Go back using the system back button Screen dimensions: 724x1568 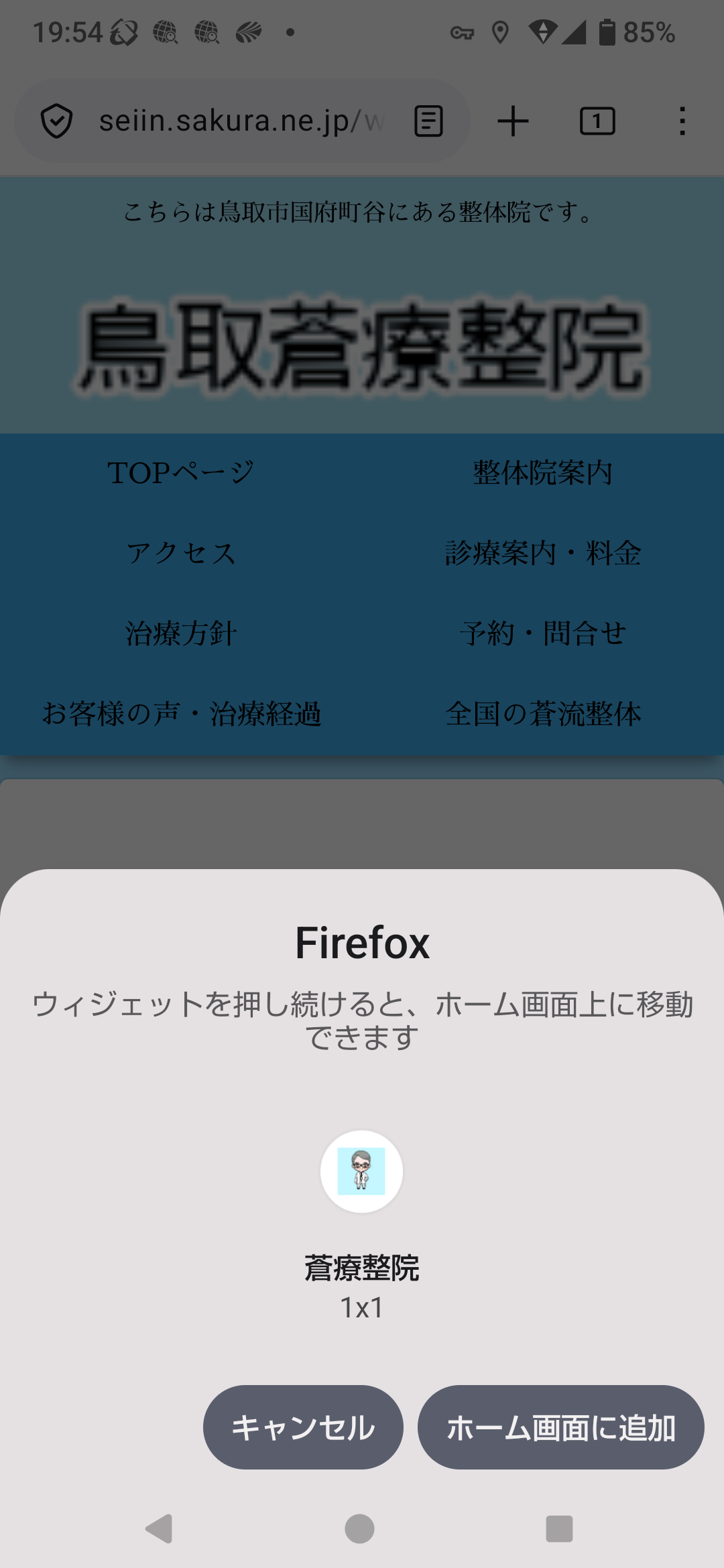[160, 1529]
